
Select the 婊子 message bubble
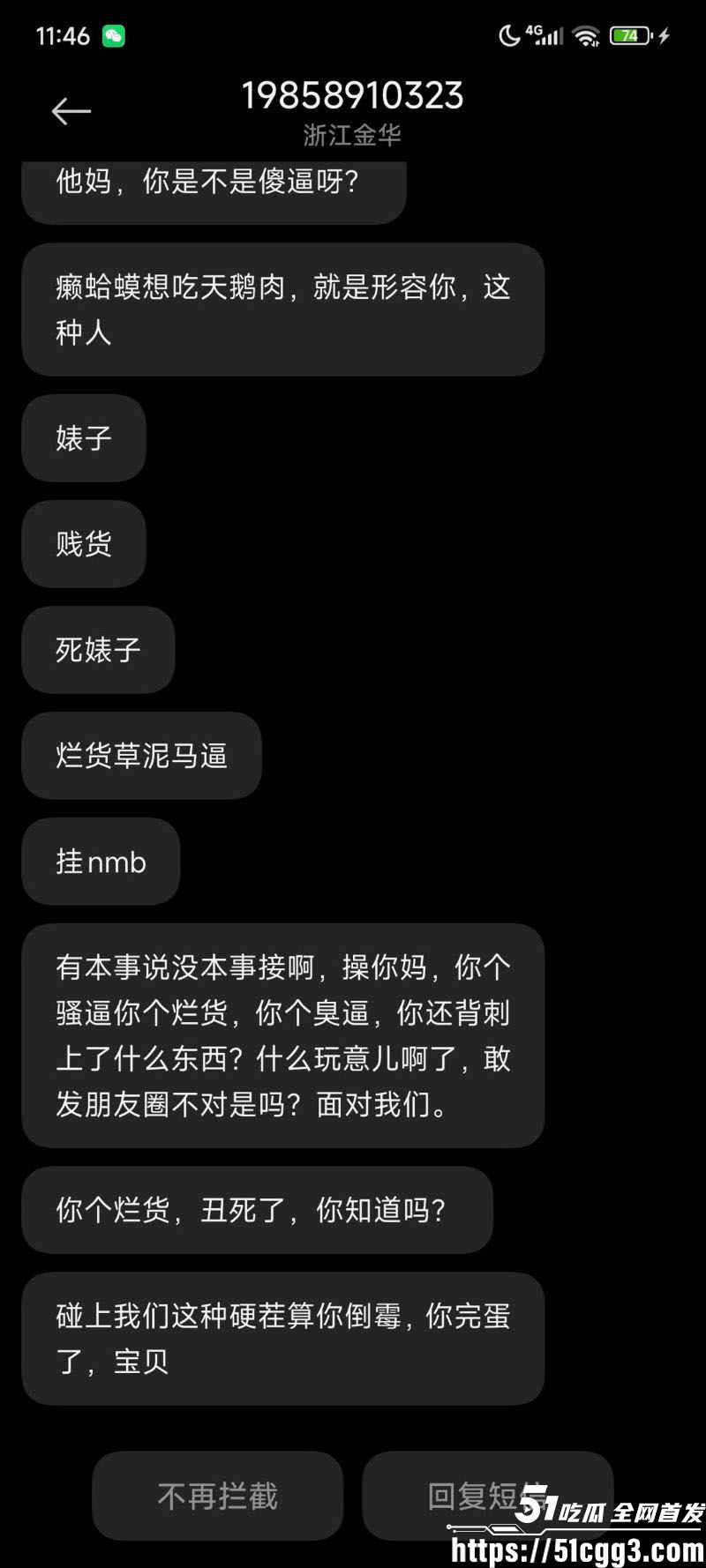83,439
